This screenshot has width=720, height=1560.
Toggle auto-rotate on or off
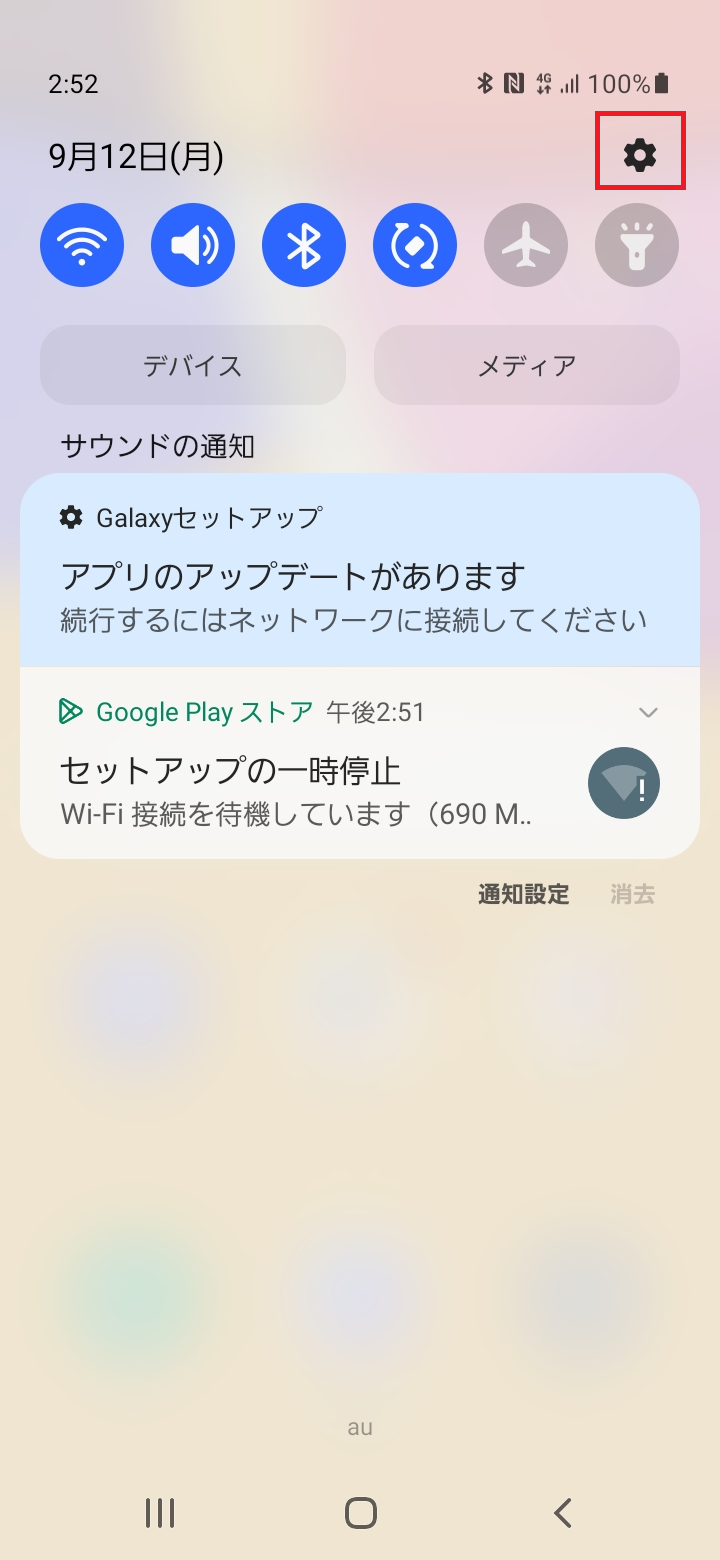(414, 244)
